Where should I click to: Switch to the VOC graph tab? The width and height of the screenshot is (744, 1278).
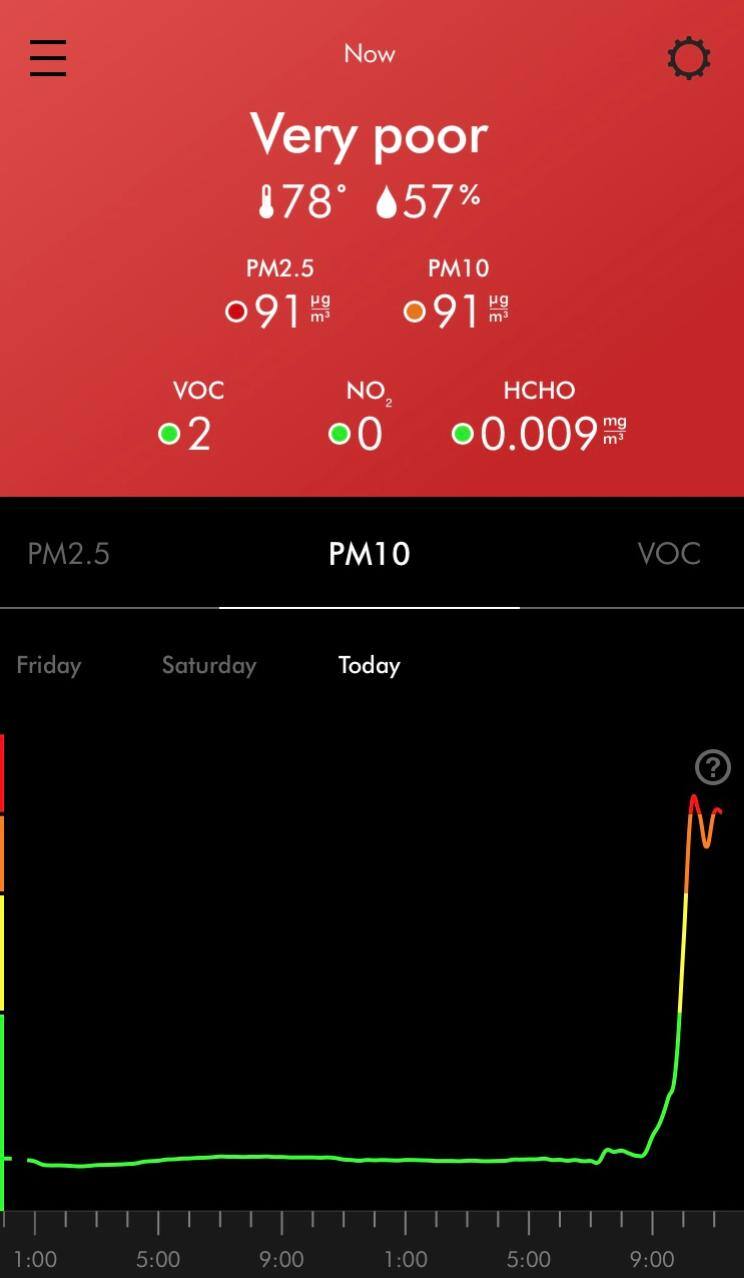pyautogui.click(x=669, y=554)
